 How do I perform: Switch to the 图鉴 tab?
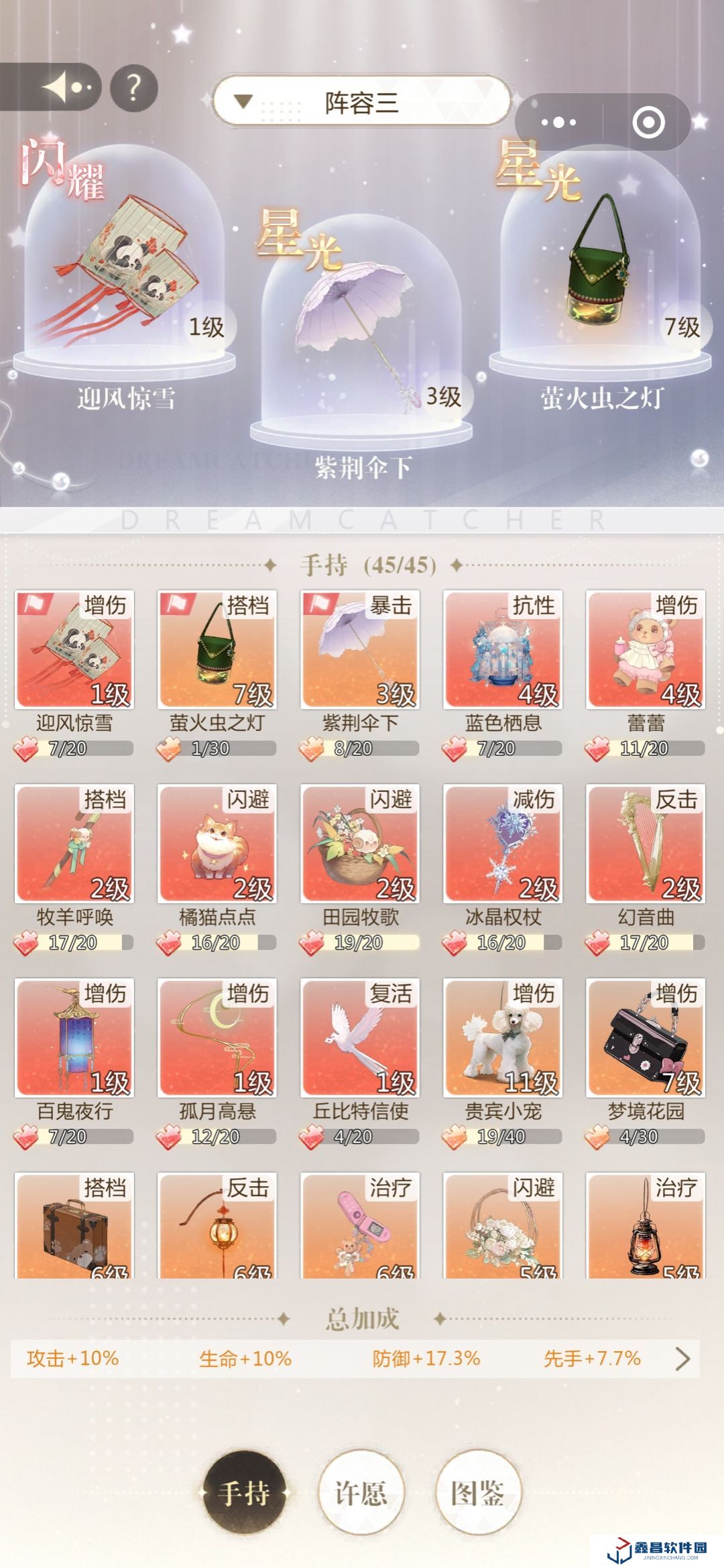[x=477, y=1492]
